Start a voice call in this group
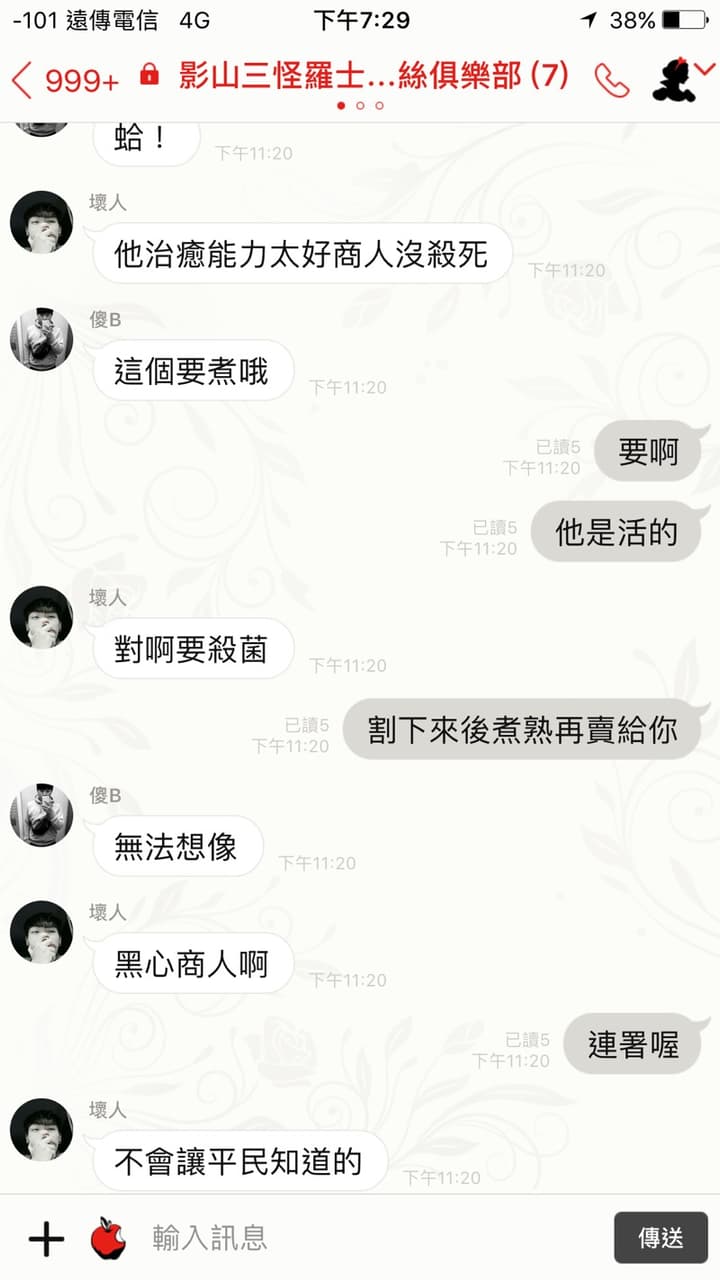Image resolution: width=720 pixels, height=1280 pixels. coord(611,80)
